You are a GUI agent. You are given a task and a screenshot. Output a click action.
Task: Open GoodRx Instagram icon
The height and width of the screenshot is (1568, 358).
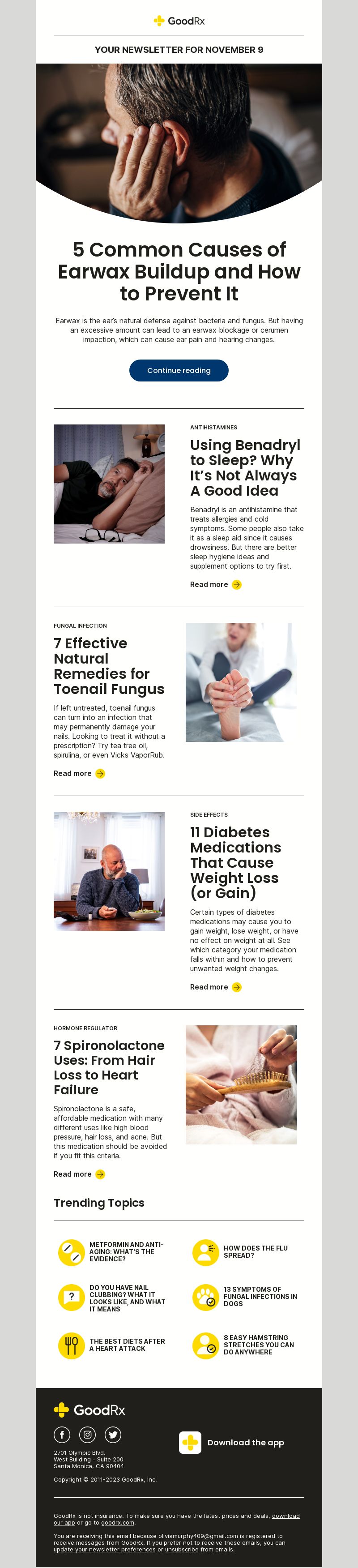coord(88,1435)
